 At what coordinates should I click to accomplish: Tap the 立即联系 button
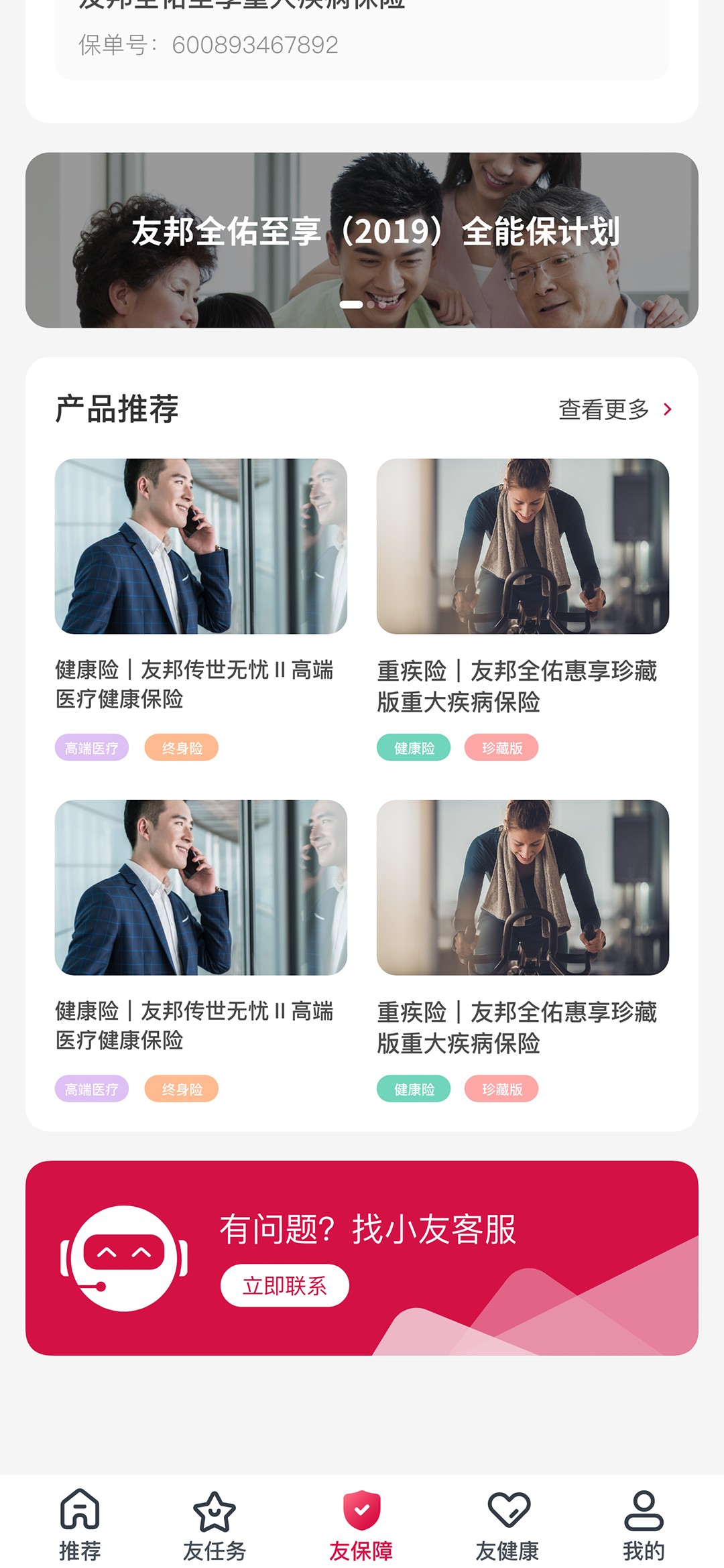[284, 1285]
